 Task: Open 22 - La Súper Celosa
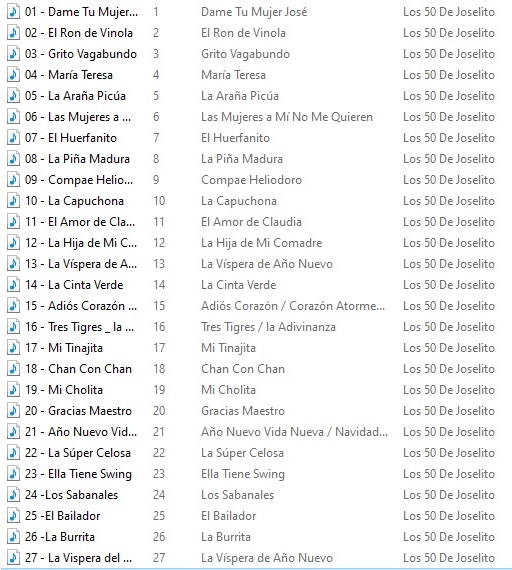[x=78, y=453]
